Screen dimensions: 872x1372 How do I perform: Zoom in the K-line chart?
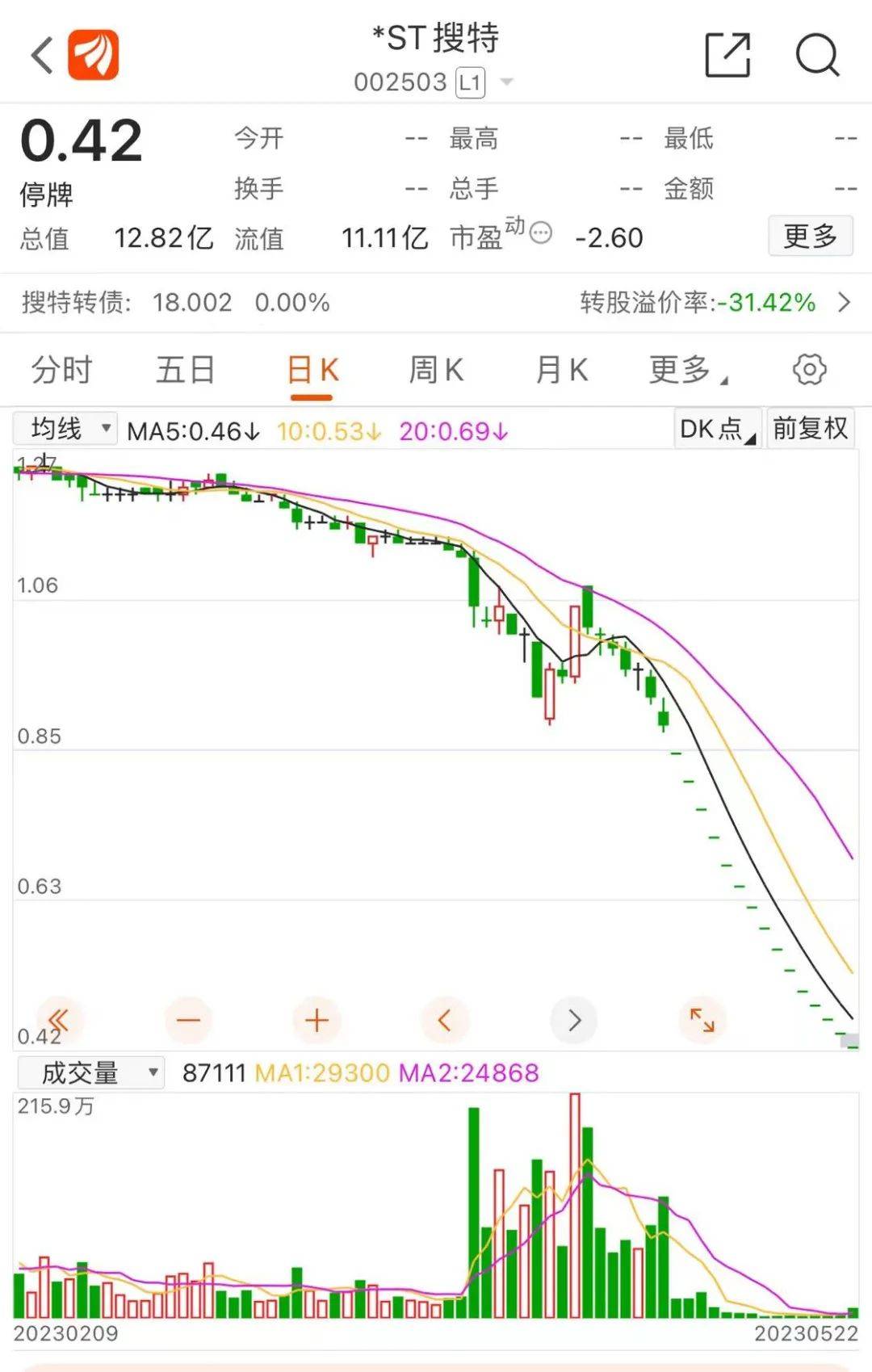(x=317, y=1021)
